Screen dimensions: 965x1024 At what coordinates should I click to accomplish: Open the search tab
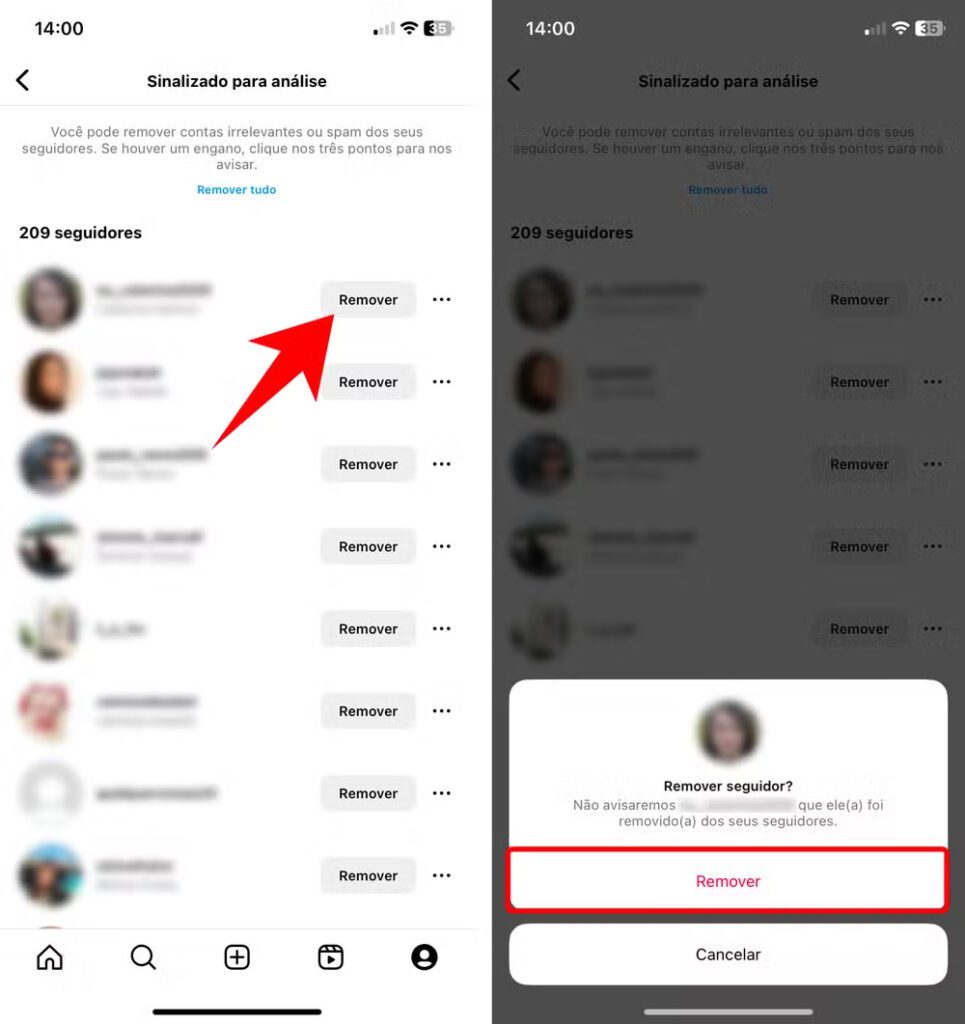pos(143,957)
